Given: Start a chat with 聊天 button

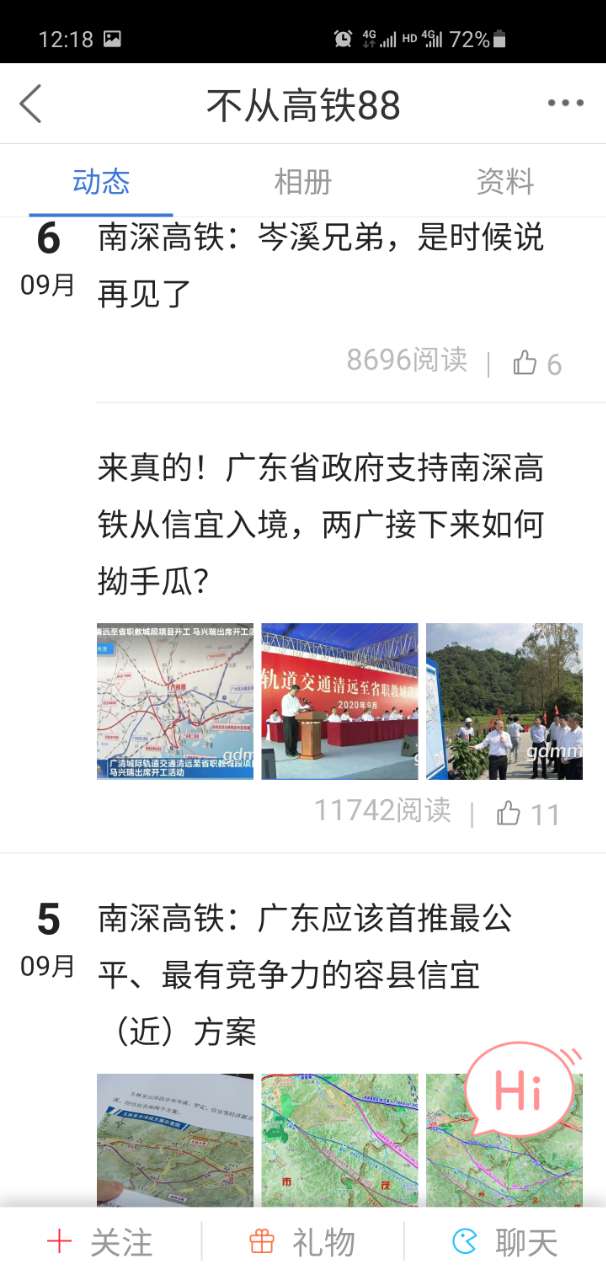Looking at the screenshot, I should [x=504, y=1242].
